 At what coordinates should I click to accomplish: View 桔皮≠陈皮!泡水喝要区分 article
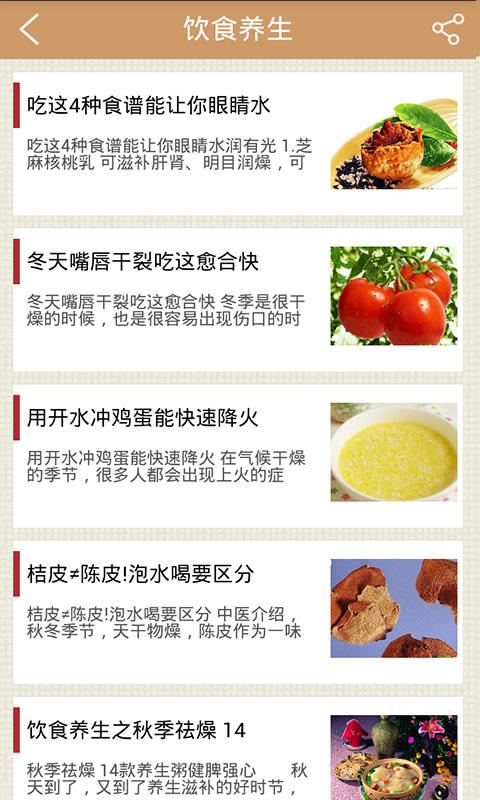238,612
